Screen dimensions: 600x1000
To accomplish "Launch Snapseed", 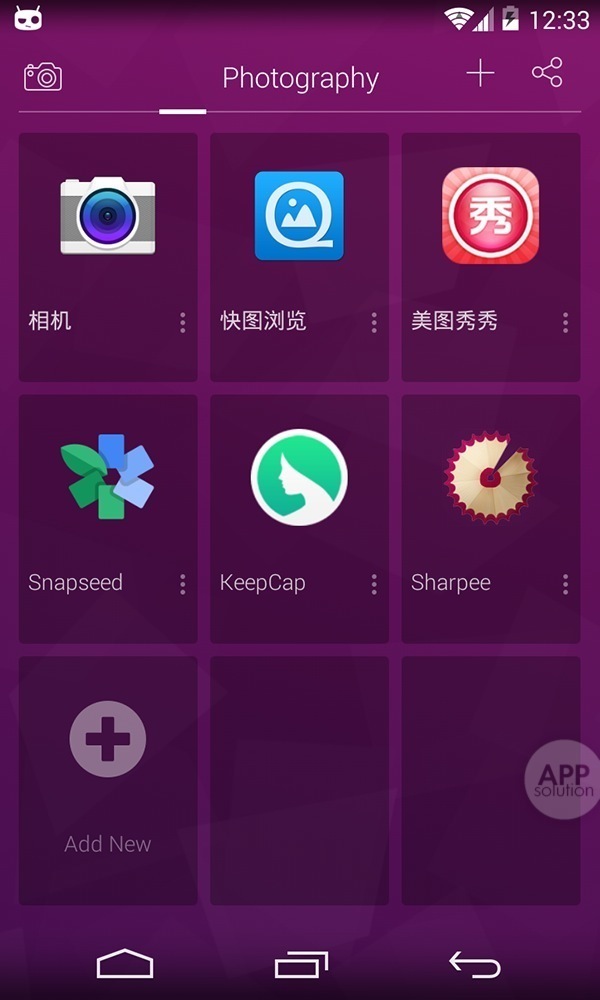I will tap(108, 477).
